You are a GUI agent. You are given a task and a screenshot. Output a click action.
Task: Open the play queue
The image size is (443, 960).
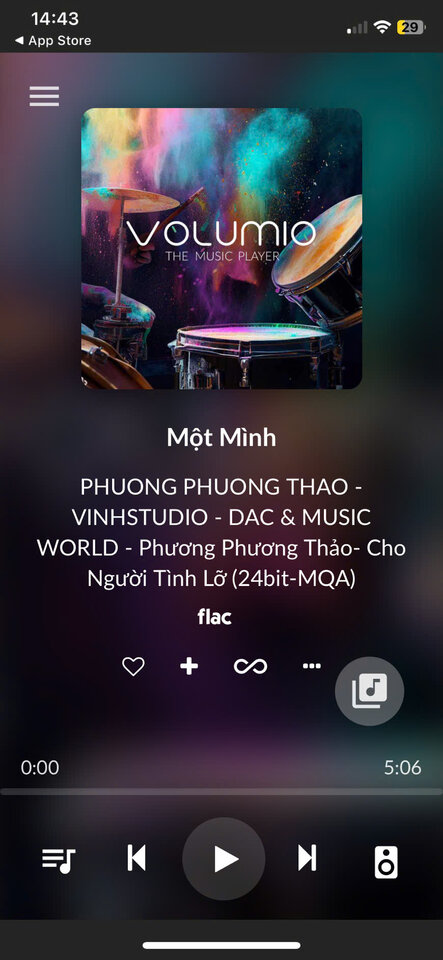pos(59,860)
